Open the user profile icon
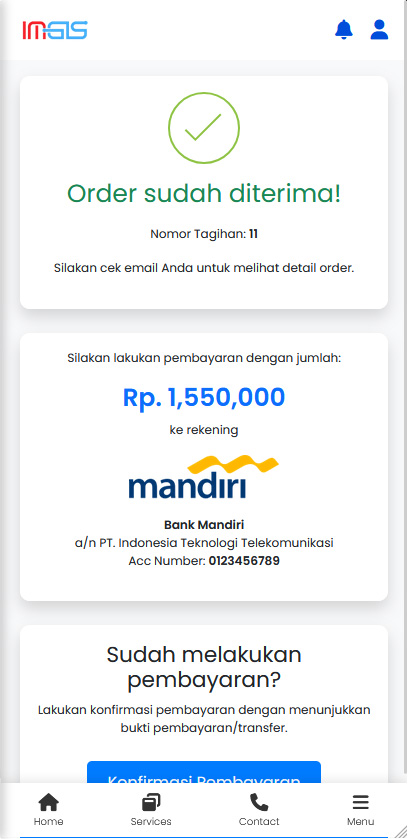 379,29
